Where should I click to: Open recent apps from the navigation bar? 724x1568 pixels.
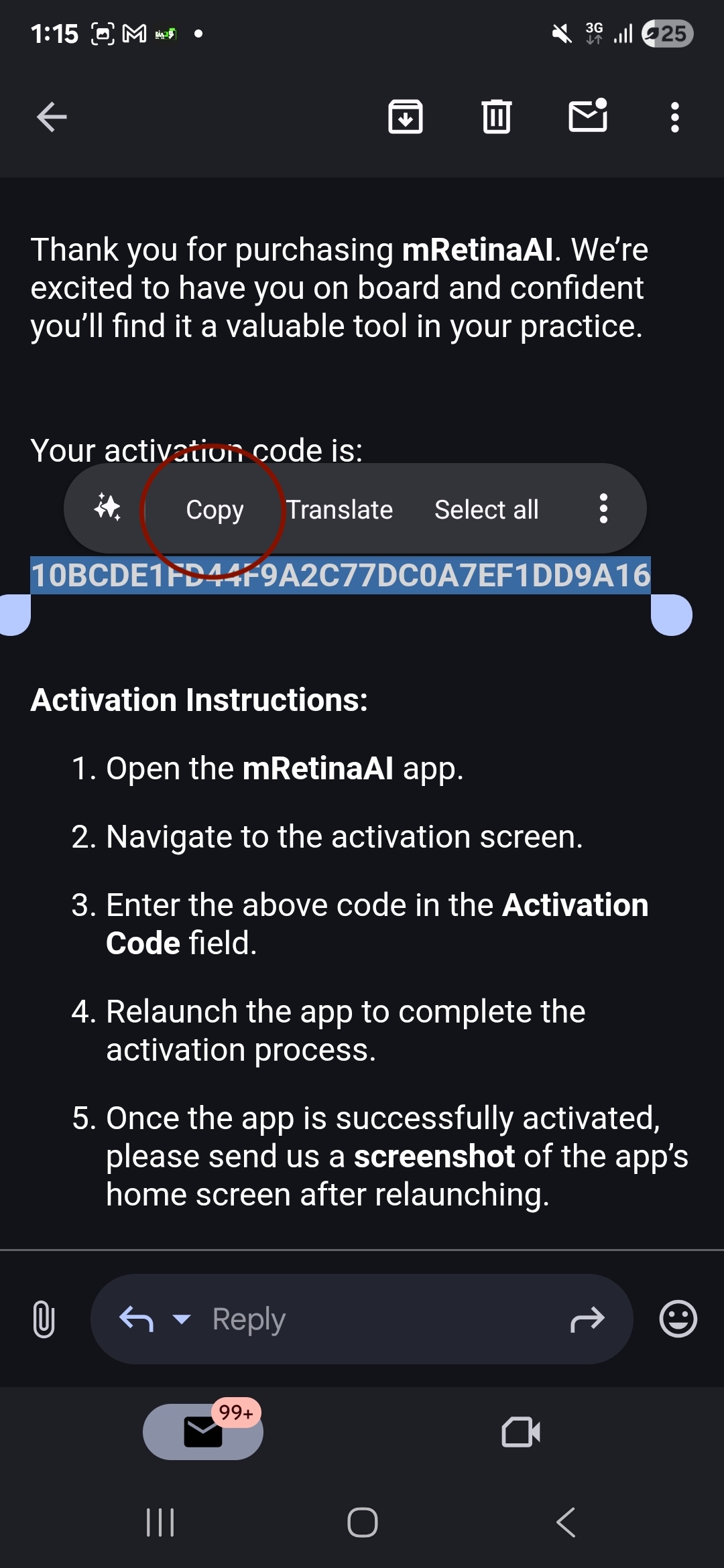(x=159, y=1521)
